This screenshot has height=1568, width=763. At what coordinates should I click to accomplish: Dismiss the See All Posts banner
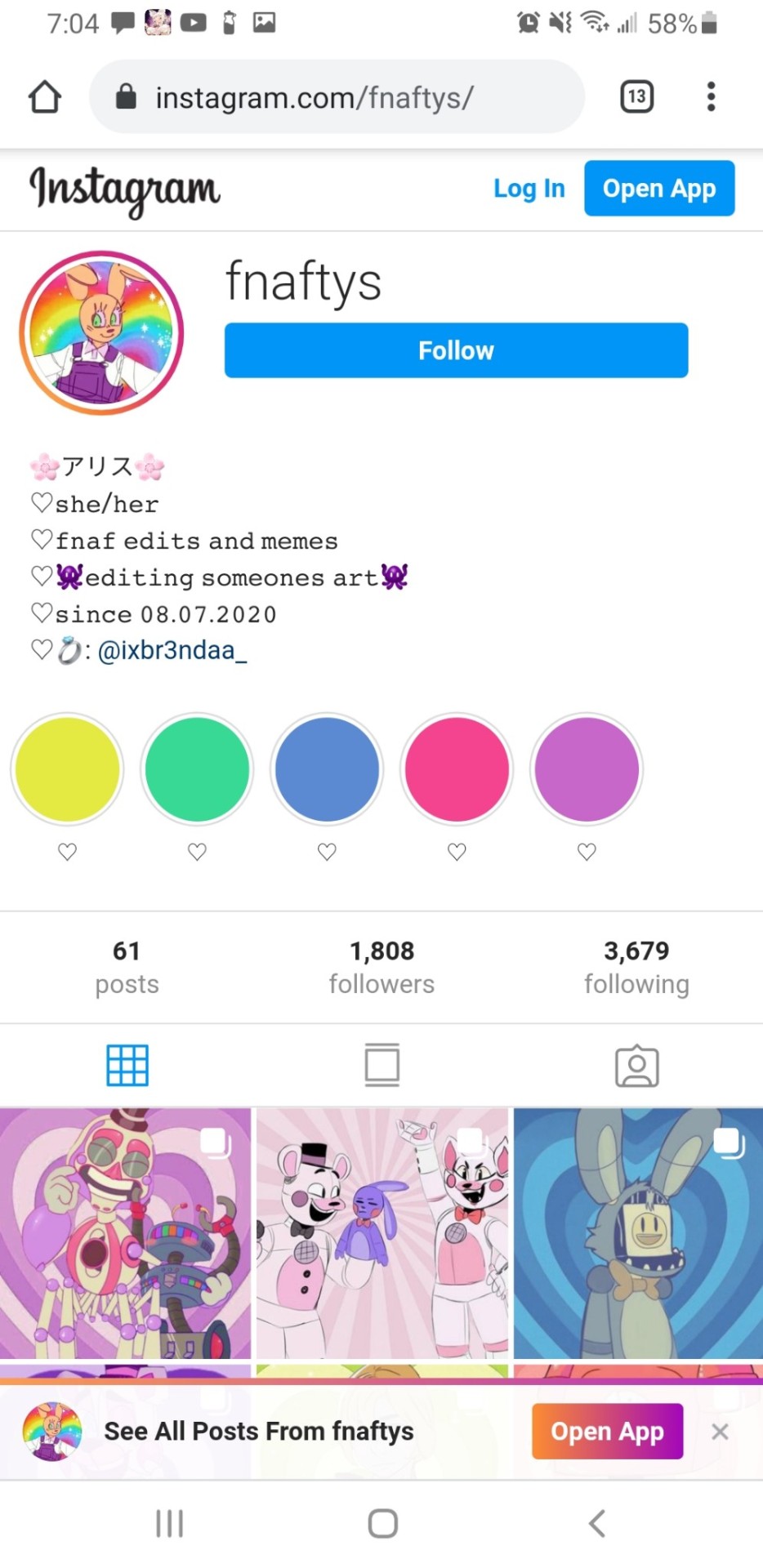(720, 1432)
